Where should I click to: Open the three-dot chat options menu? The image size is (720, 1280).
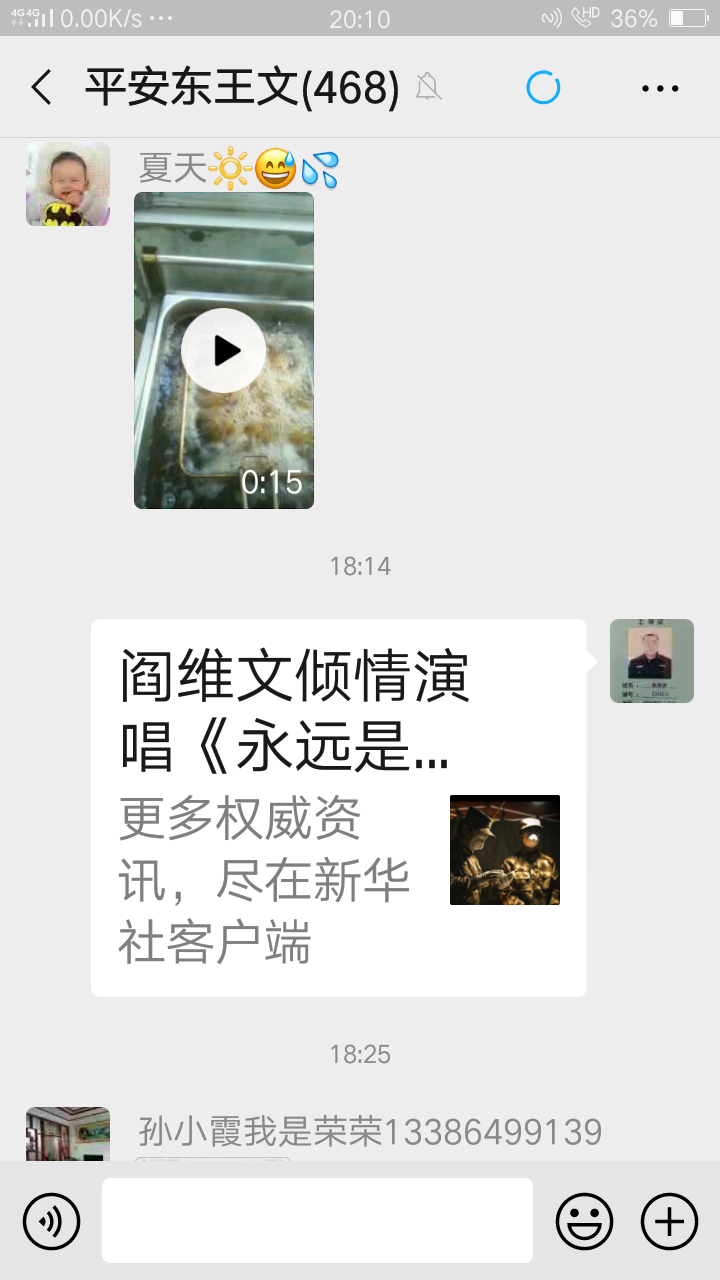(x=660, y=89)
